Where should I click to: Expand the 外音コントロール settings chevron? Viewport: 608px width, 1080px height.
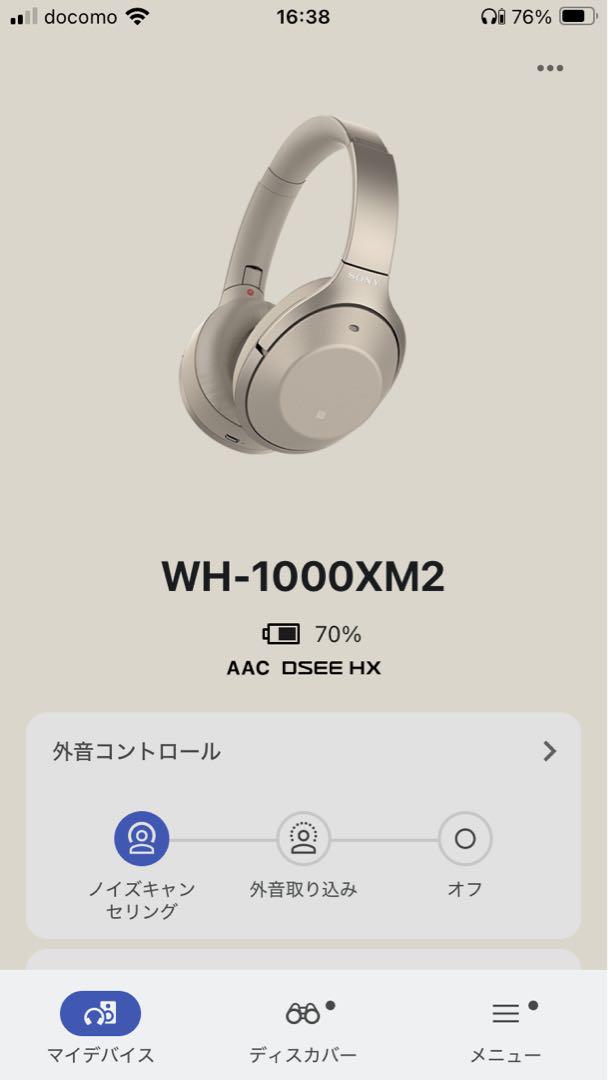[549, 751]
